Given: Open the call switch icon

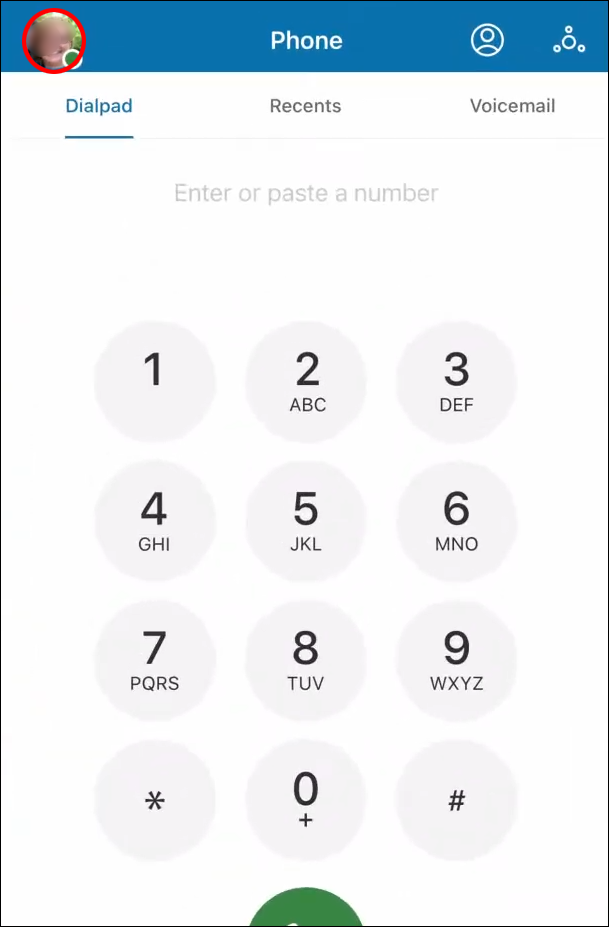Looking at the screenshot, I should [569, 40].
